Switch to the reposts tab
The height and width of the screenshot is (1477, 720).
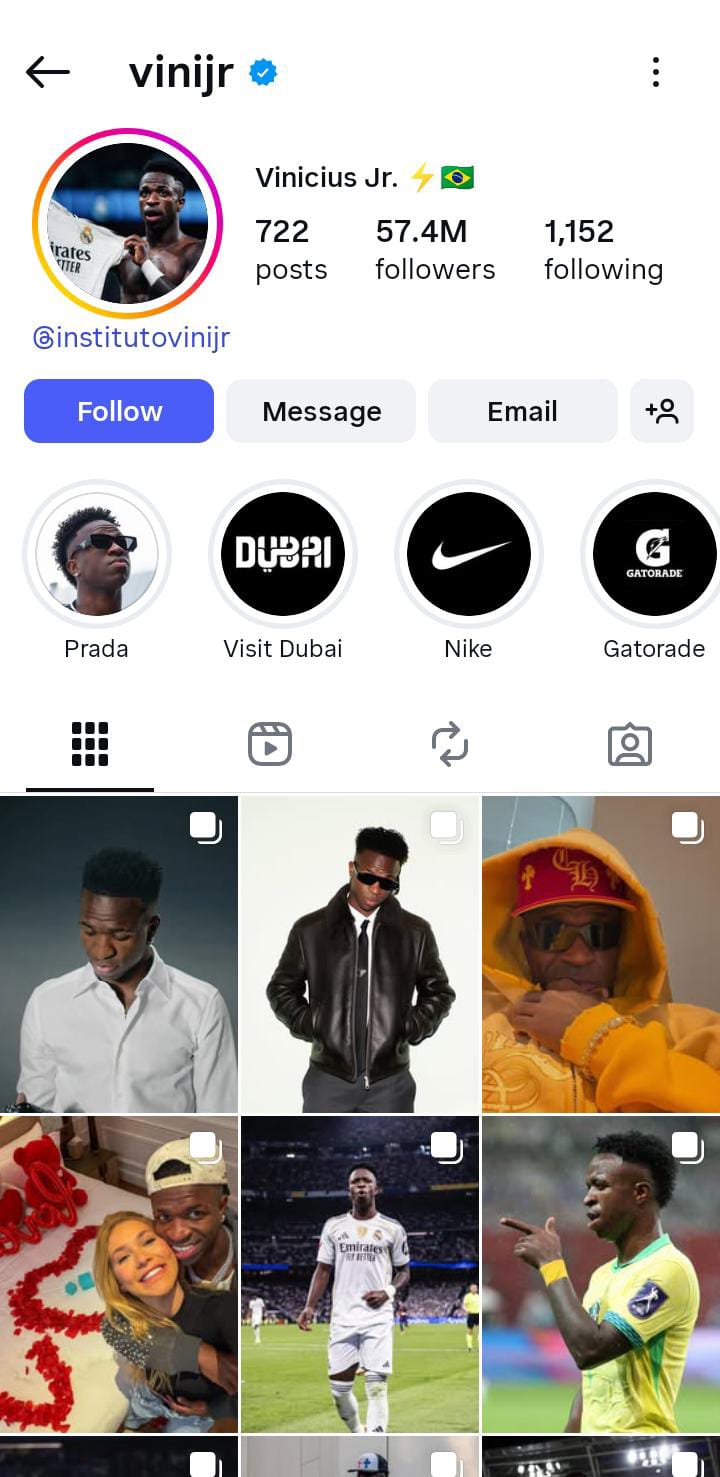pos(450,745)
